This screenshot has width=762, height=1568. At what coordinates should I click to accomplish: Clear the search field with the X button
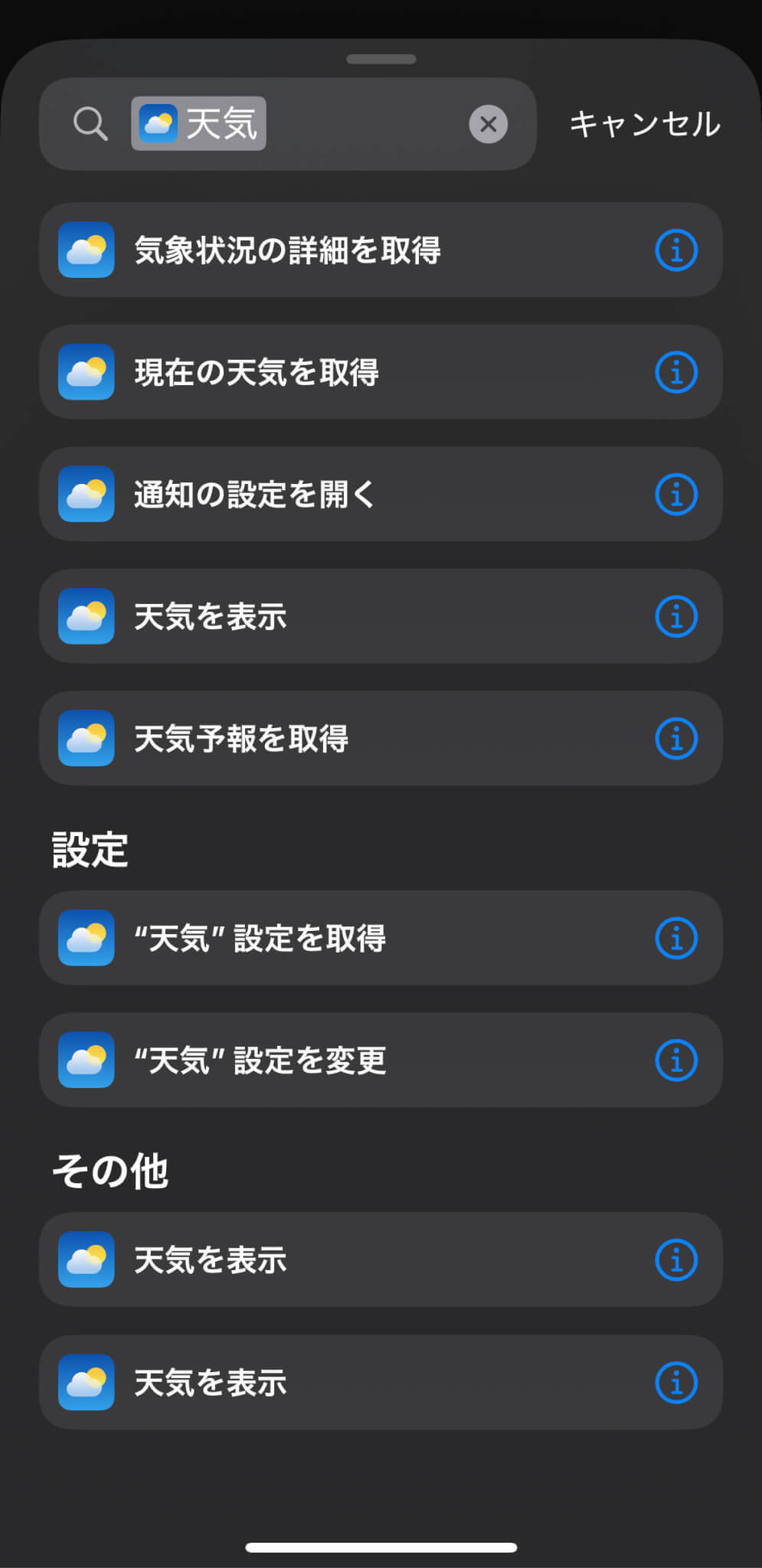coord(488,124)
